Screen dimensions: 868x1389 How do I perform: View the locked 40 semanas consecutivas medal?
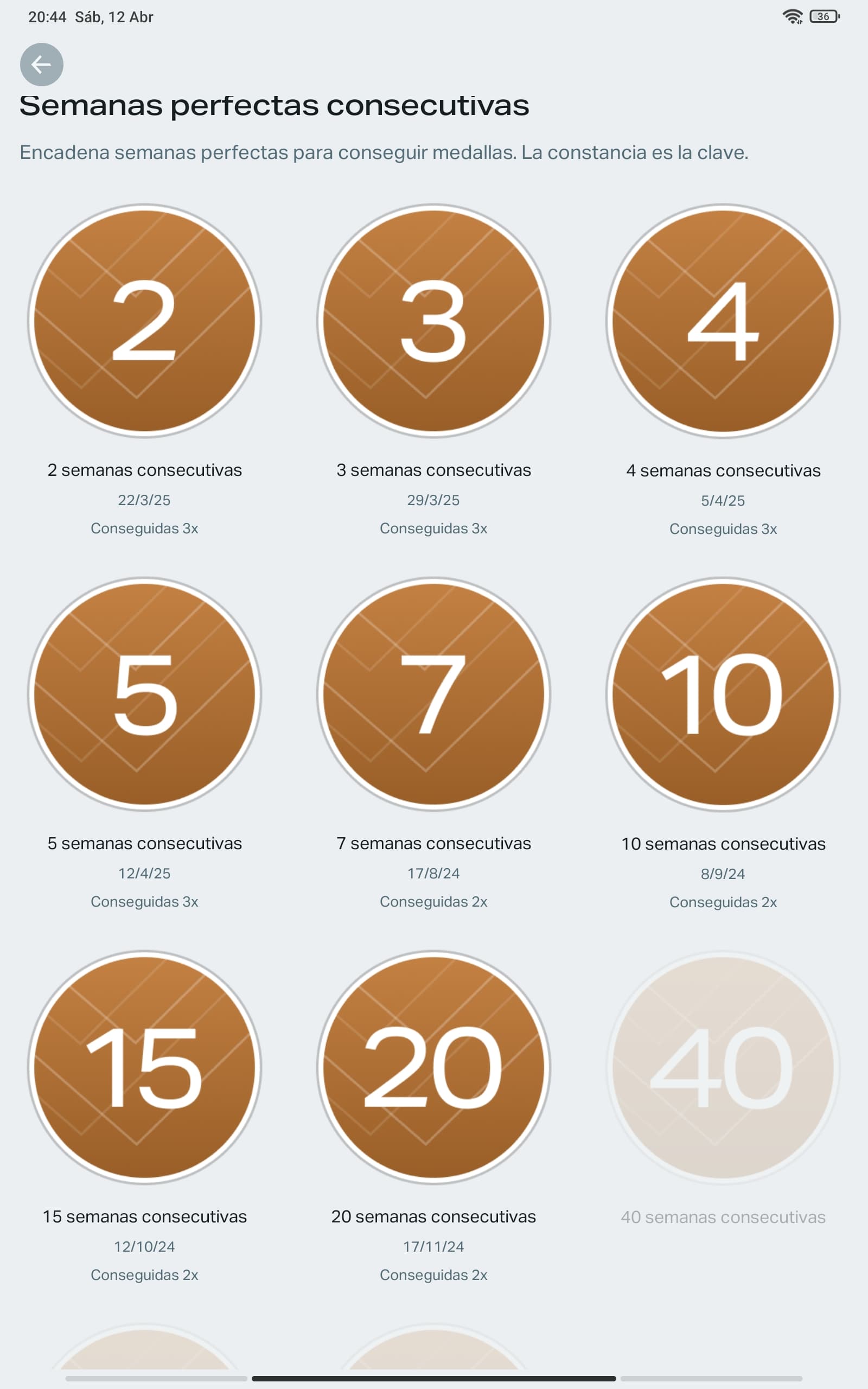[723, 1067]
